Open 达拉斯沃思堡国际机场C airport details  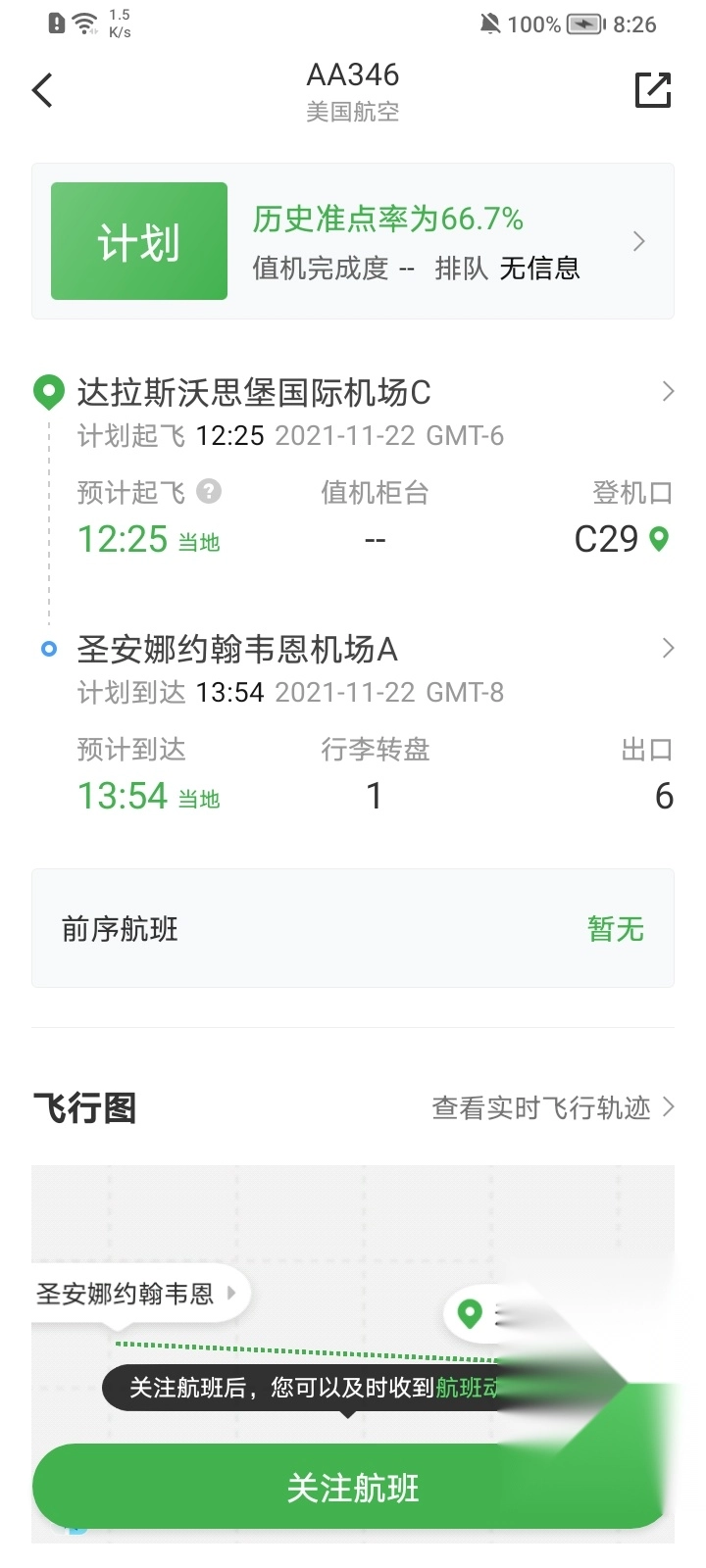[x=353, y=393]
